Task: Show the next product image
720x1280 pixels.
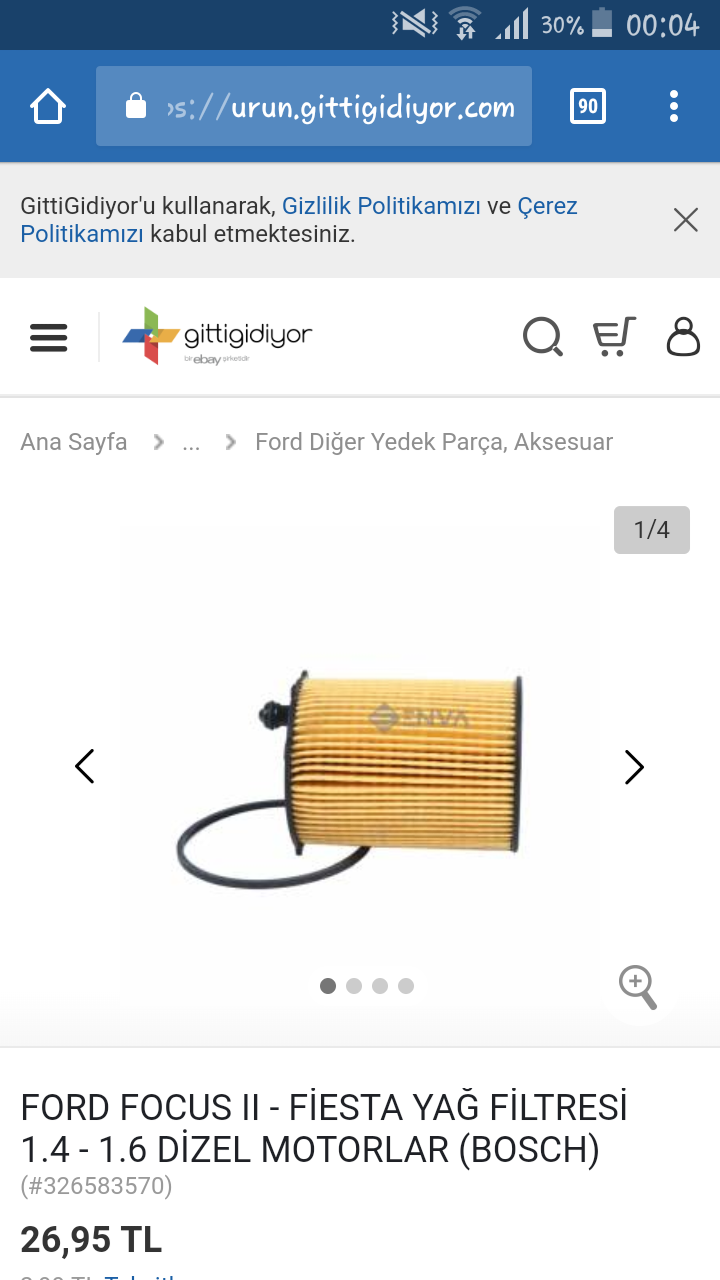Action: (634, 767)
